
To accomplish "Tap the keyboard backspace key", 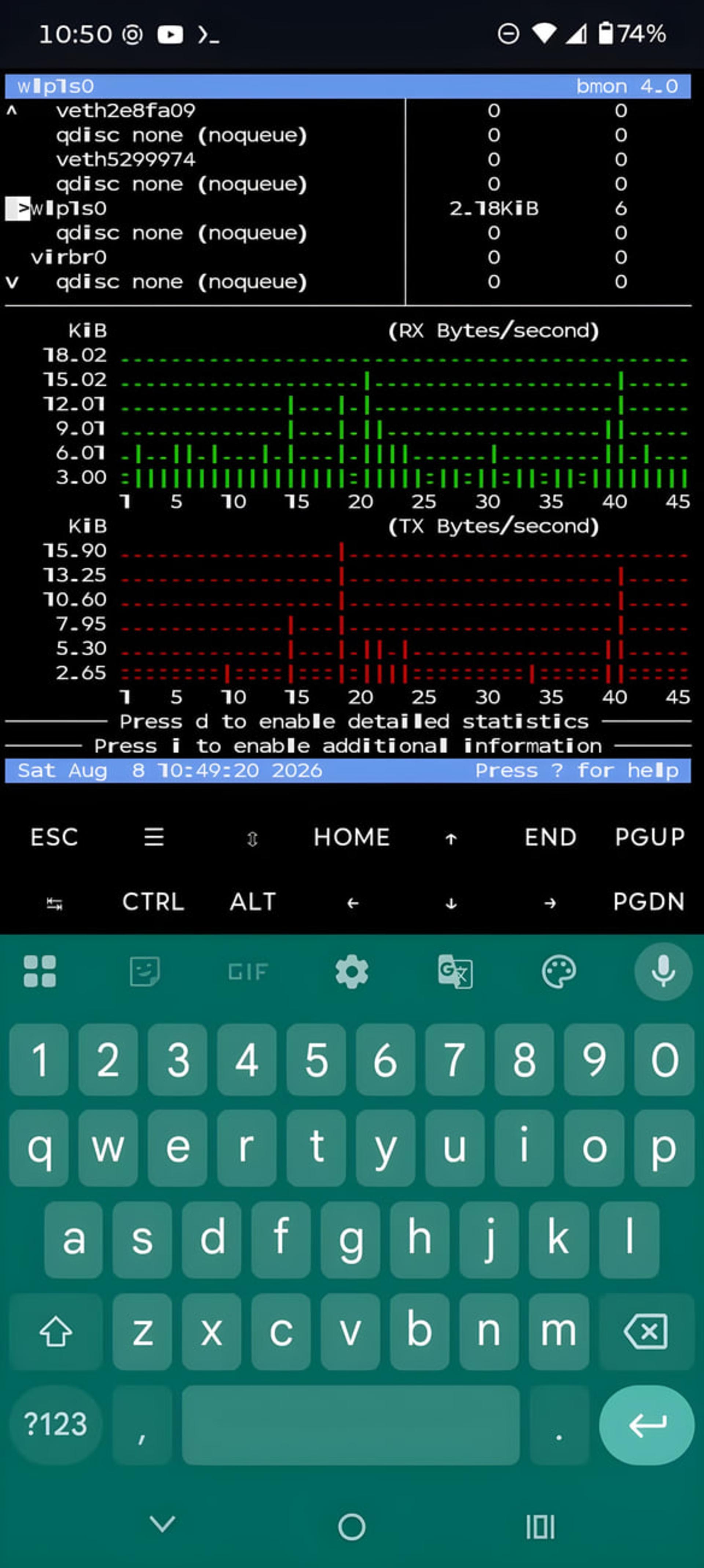I will (646, 1331).
